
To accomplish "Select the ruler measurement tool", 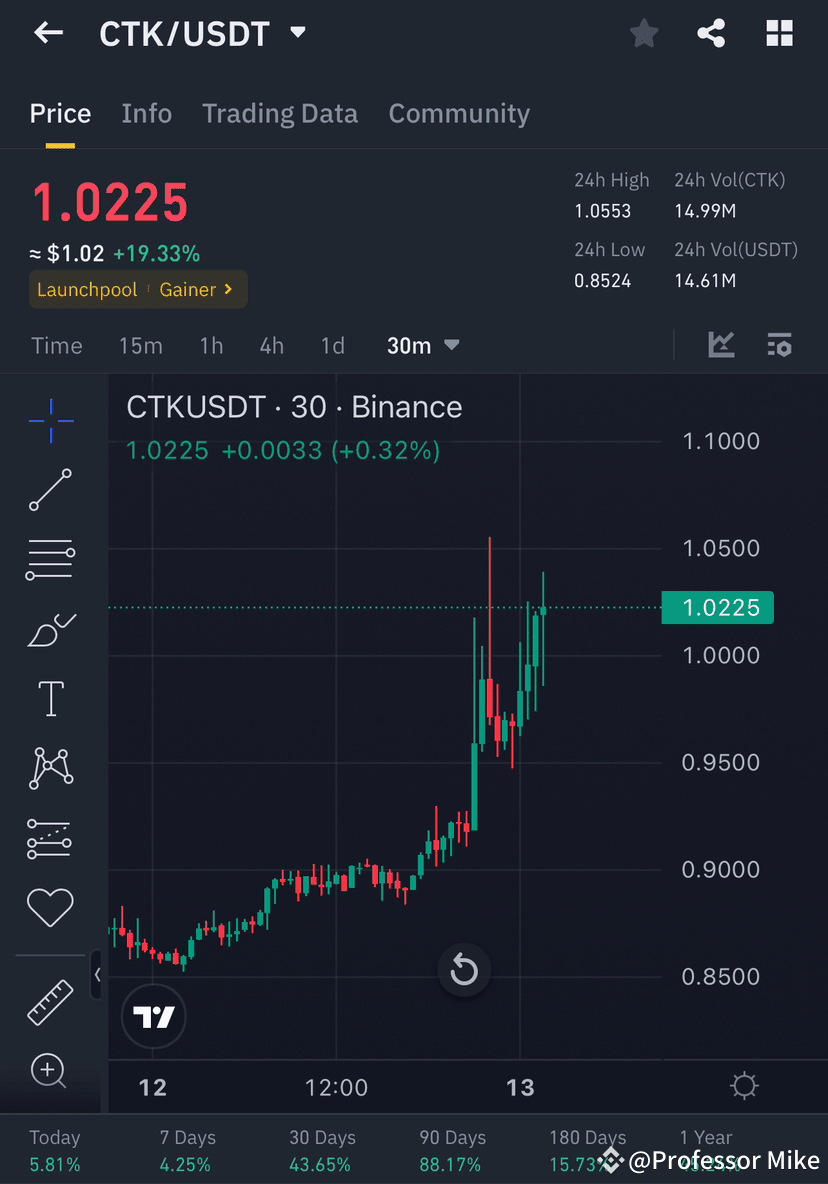I will (50, 1002).
